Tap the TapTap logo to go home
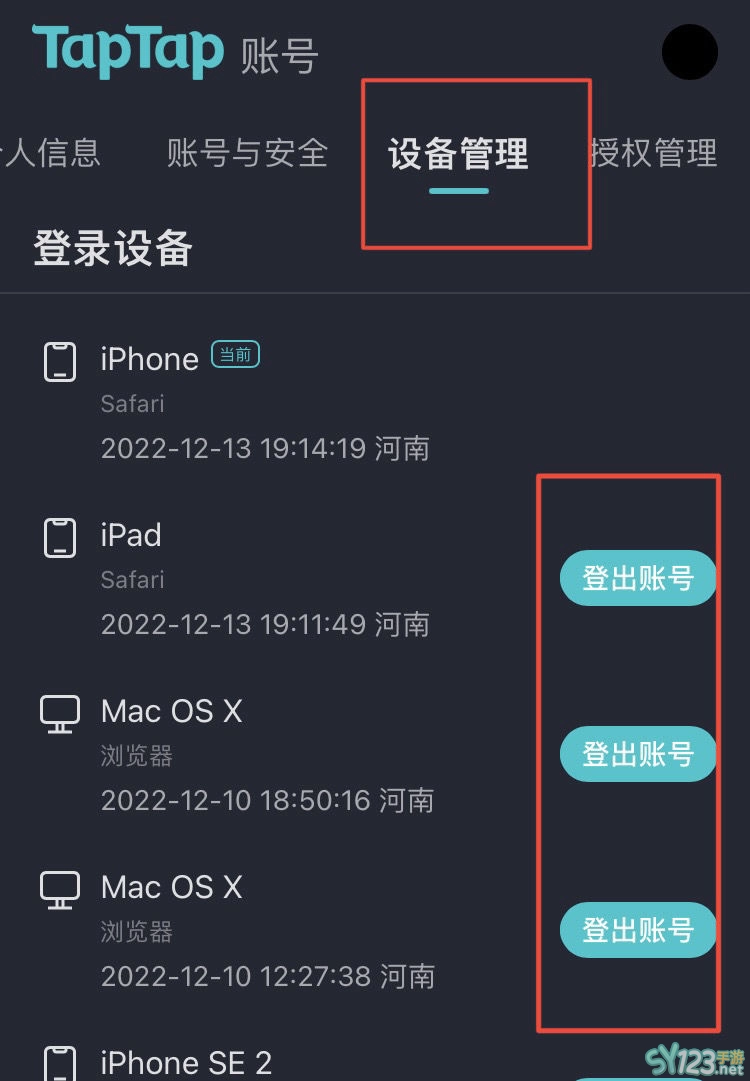750x1081 pixels. click(x=127, y=50)
